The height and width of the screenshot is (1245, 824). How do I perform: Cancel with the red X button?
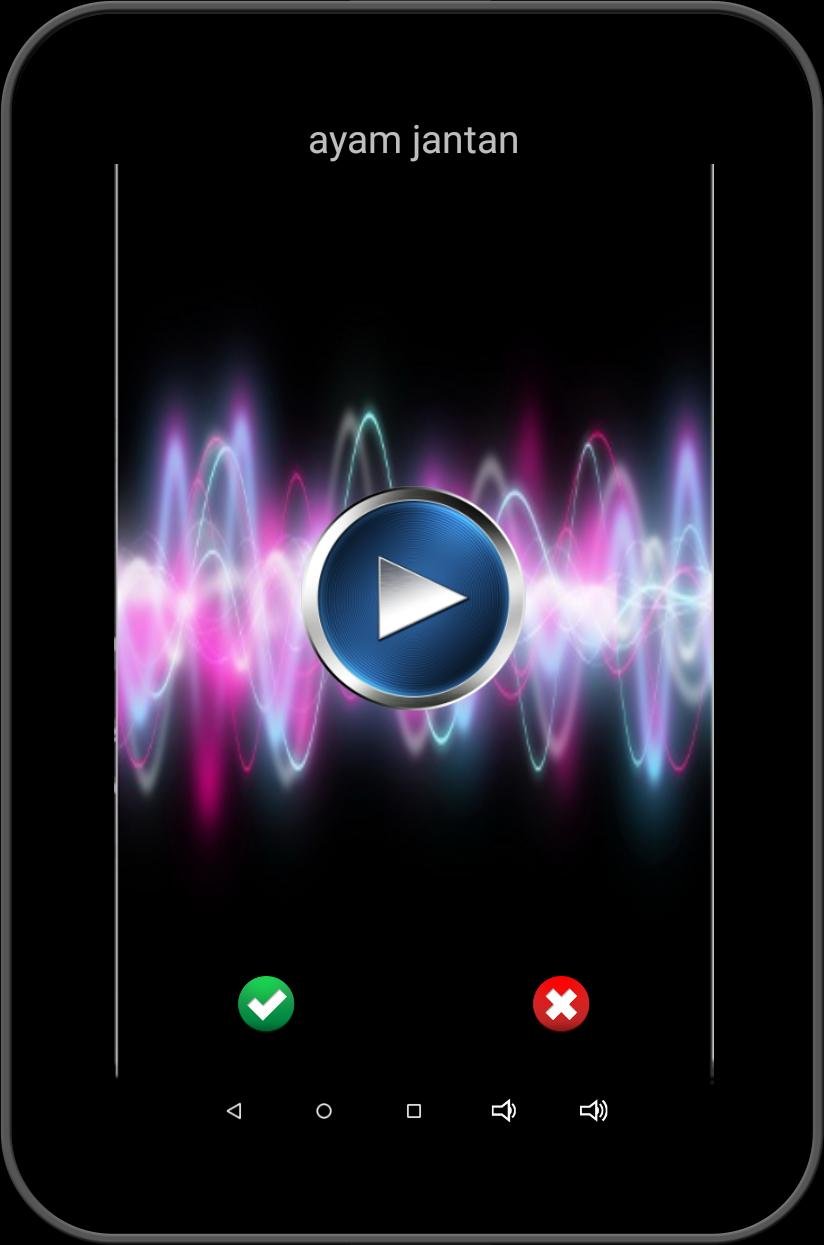(x=561, y=1004)
